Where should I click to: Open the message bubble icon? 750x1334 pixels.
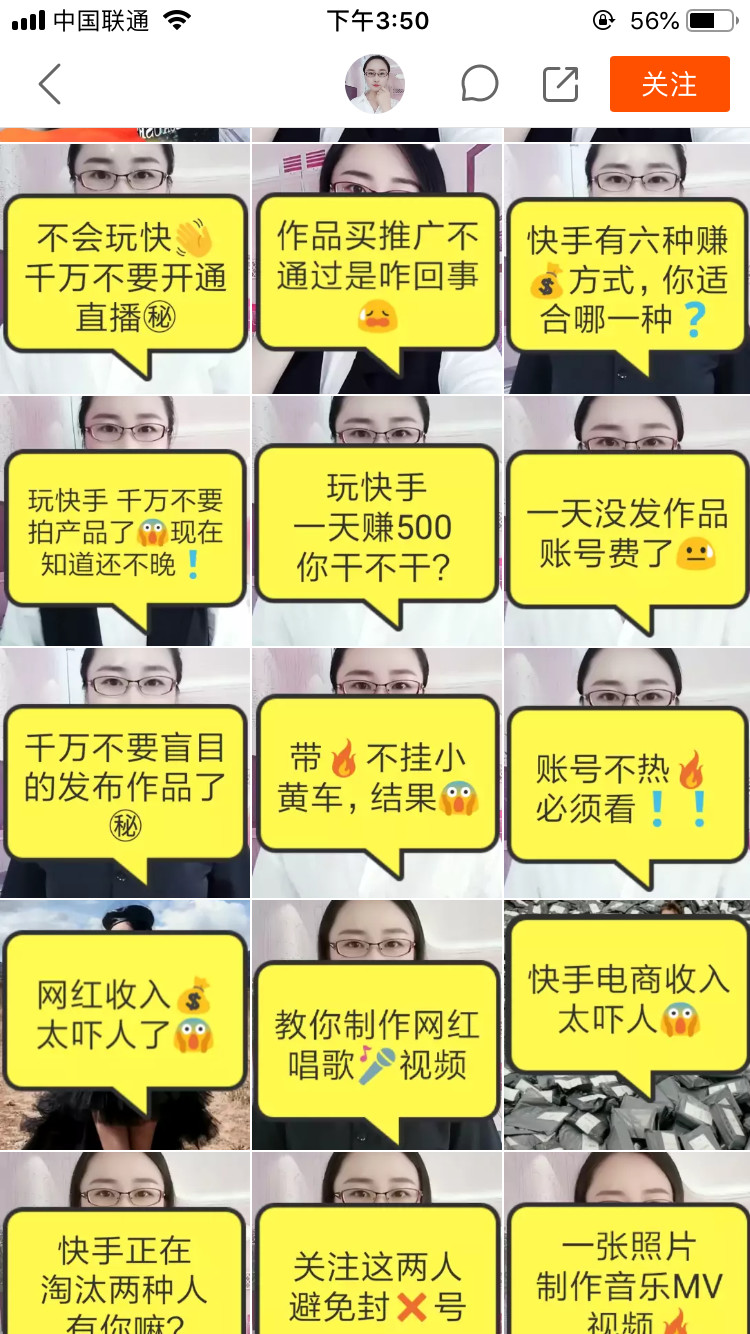tap(479, 85)
